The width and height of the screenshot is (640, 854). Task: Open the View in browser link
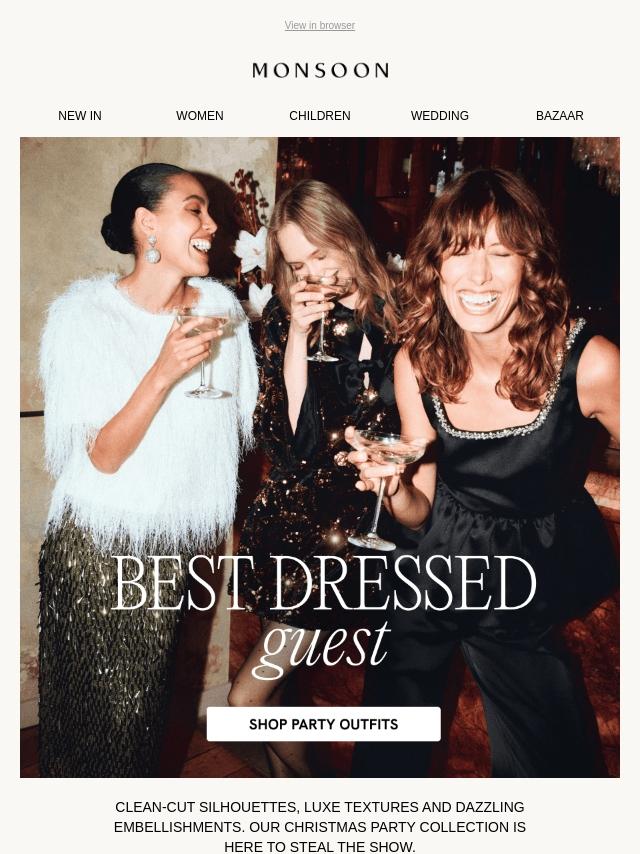pos(319,26)
